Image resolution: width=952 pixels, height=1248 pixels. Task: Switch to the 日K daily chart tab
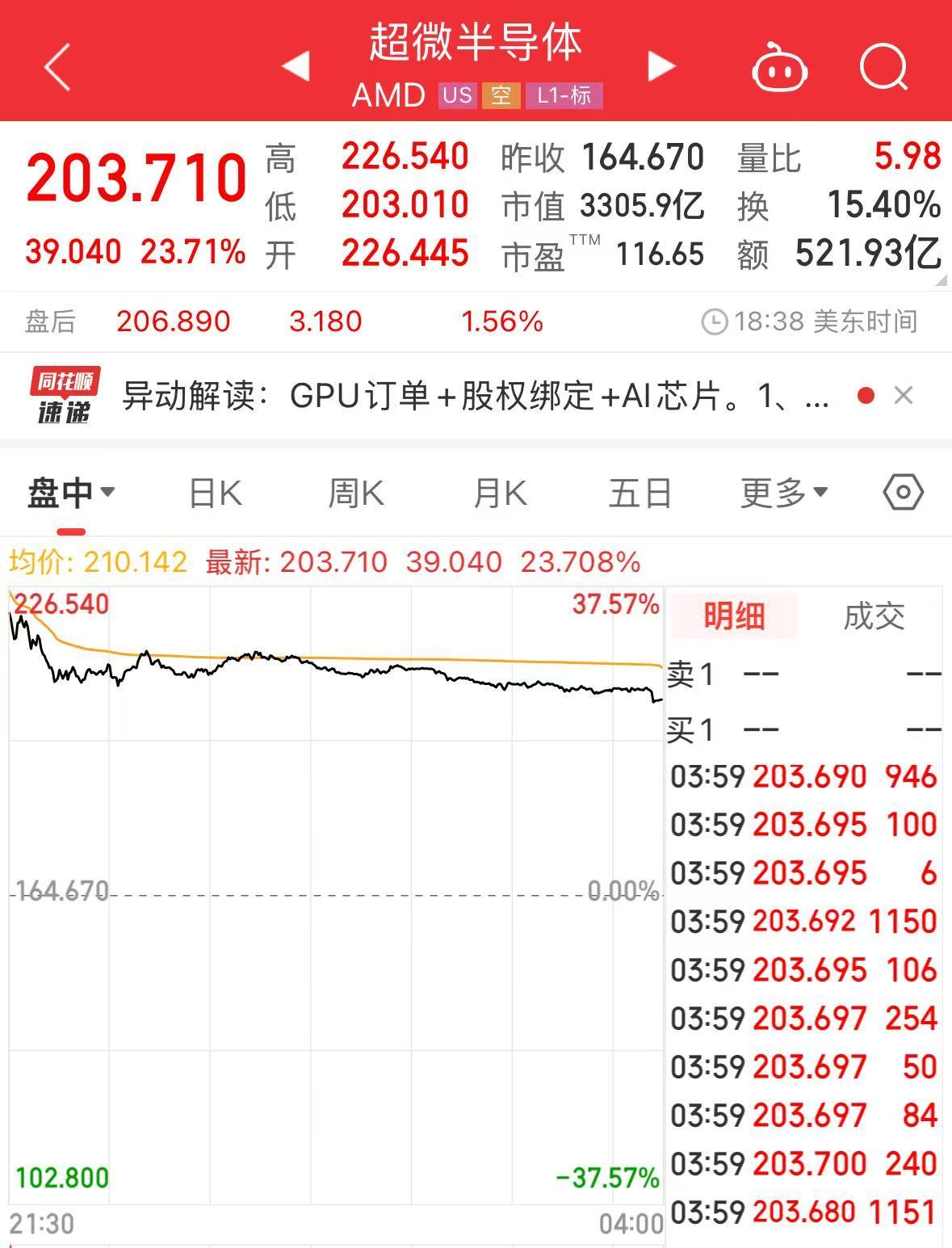pos(213,492)
